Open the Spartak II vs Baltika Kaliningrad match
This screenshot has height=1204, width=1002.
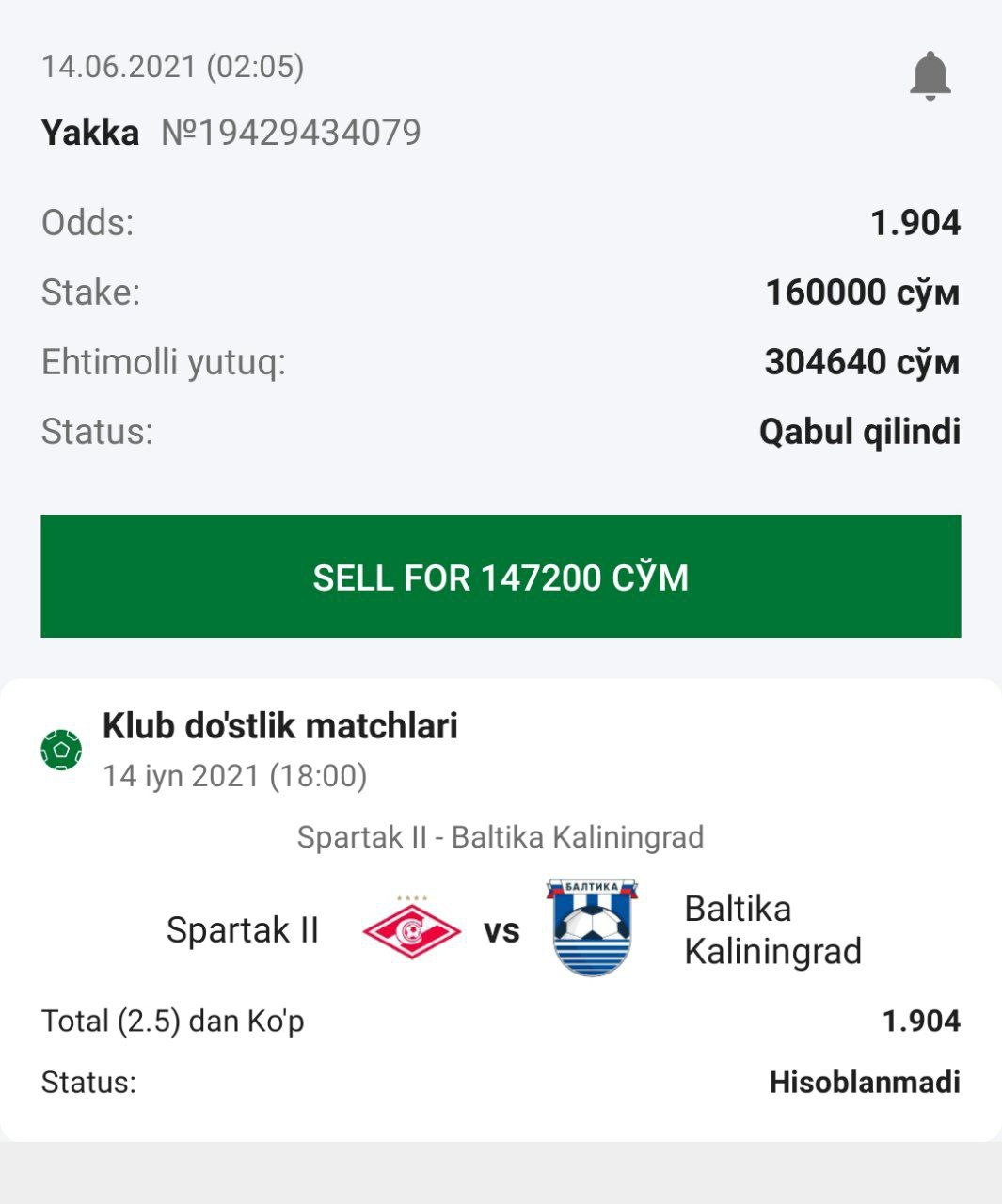click(501, 836)
